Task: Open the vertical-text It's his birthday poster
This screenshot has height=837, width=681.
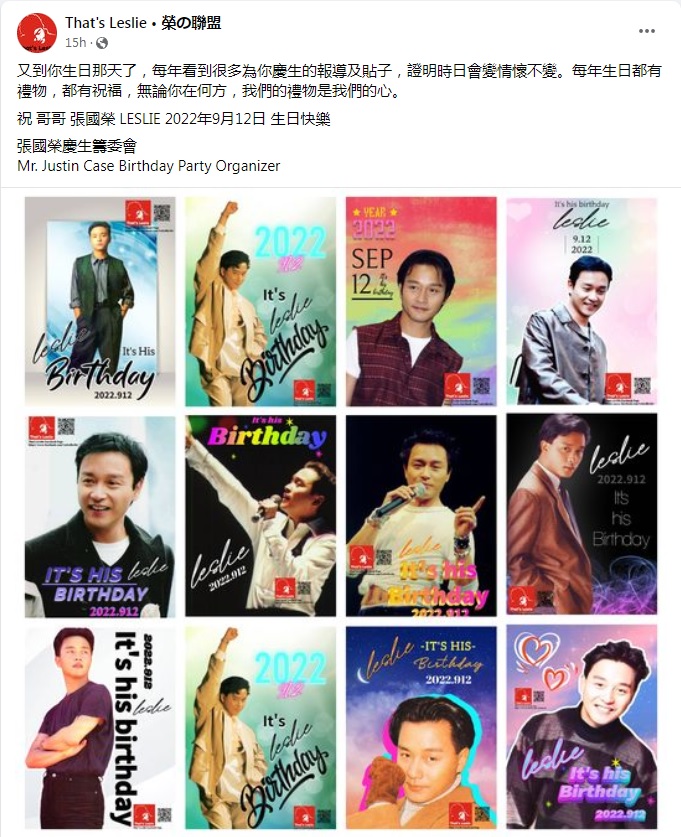Action: point(100,727)
